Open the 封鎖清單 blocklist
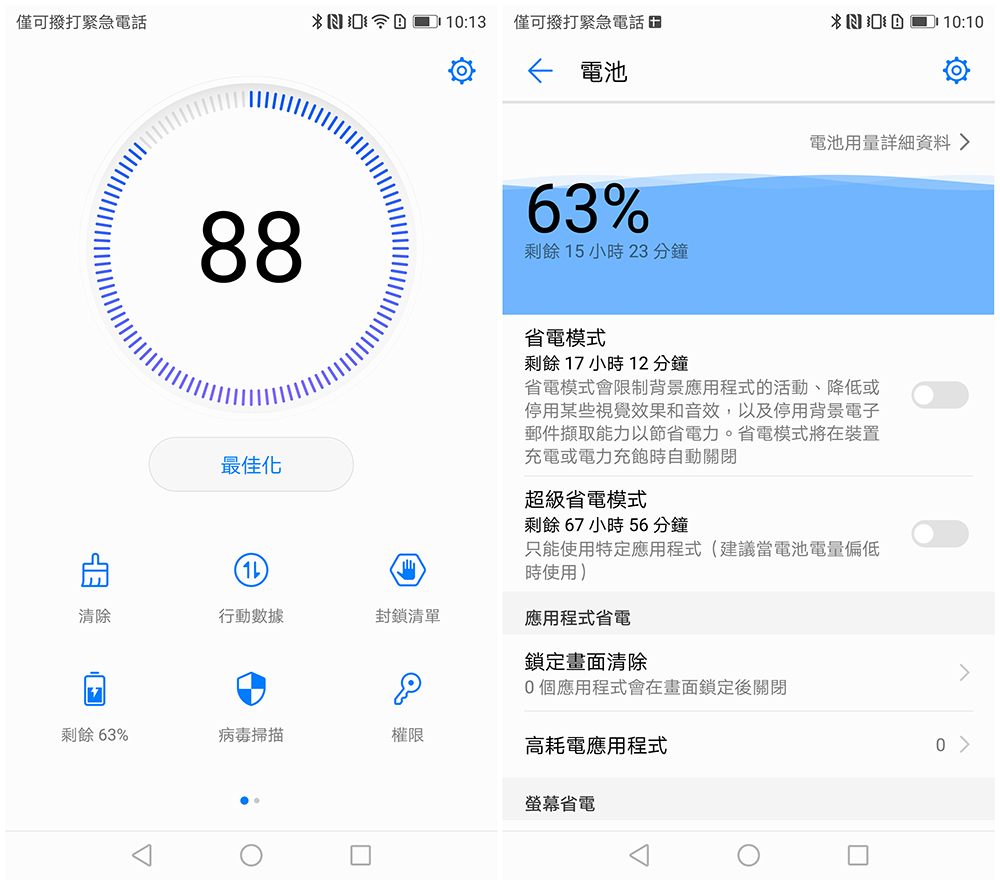1000x885 pixels. tap(407, 588)
